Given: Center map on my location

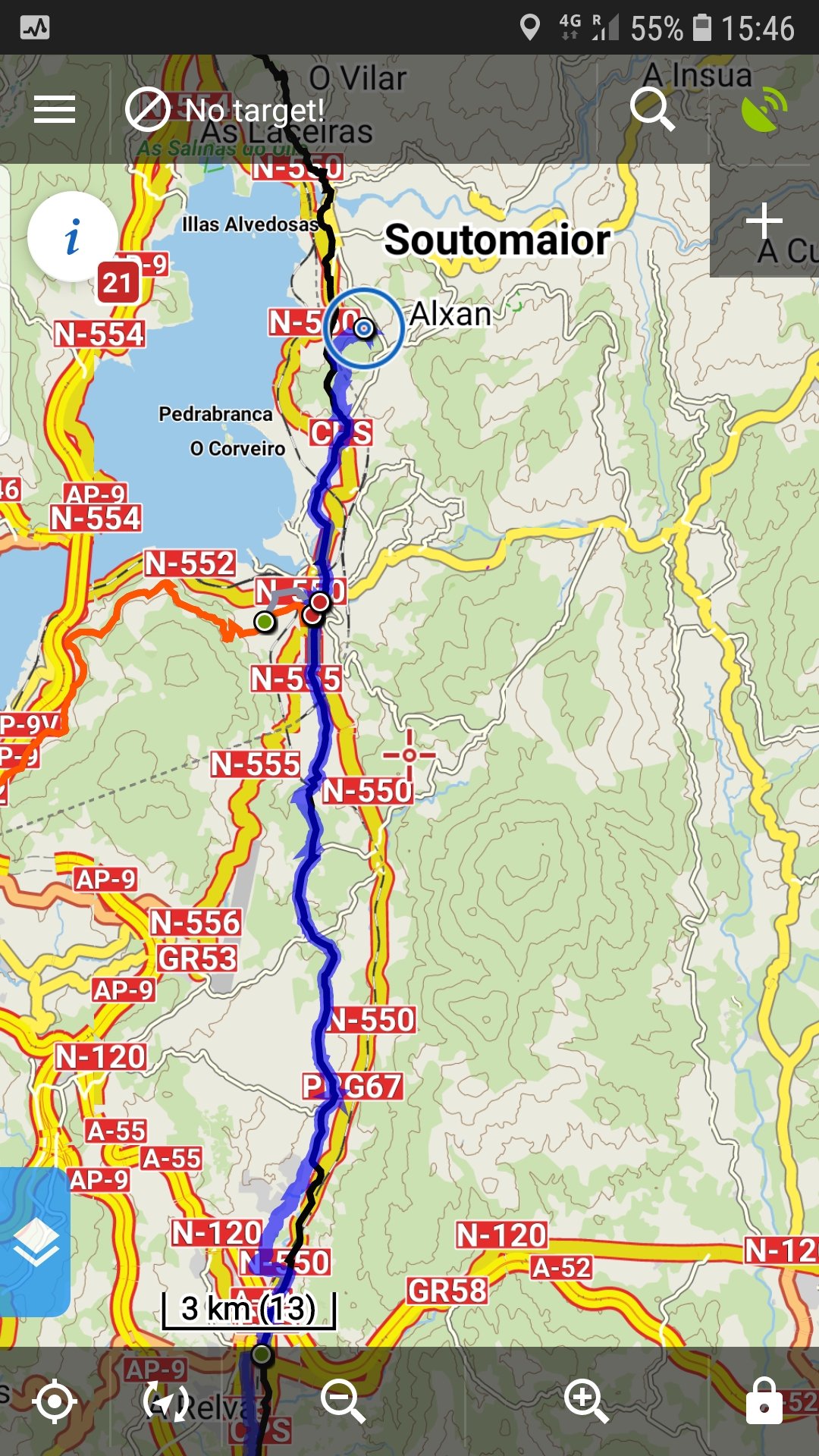Looking at the screenshot, I should 55,1401.
